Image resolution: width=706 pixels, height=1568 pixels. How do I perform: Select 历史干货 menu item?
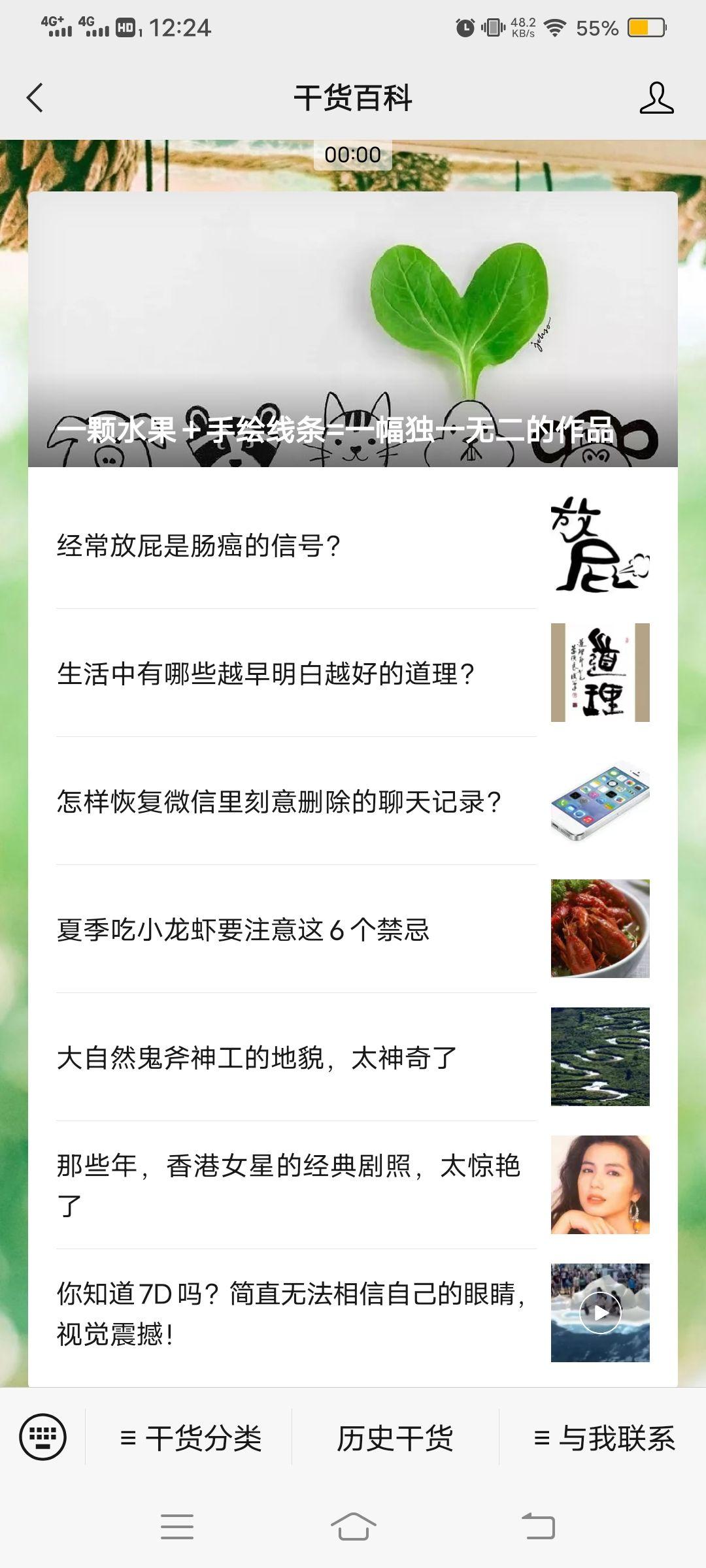pyautogui.click(x=395, y=1438)
